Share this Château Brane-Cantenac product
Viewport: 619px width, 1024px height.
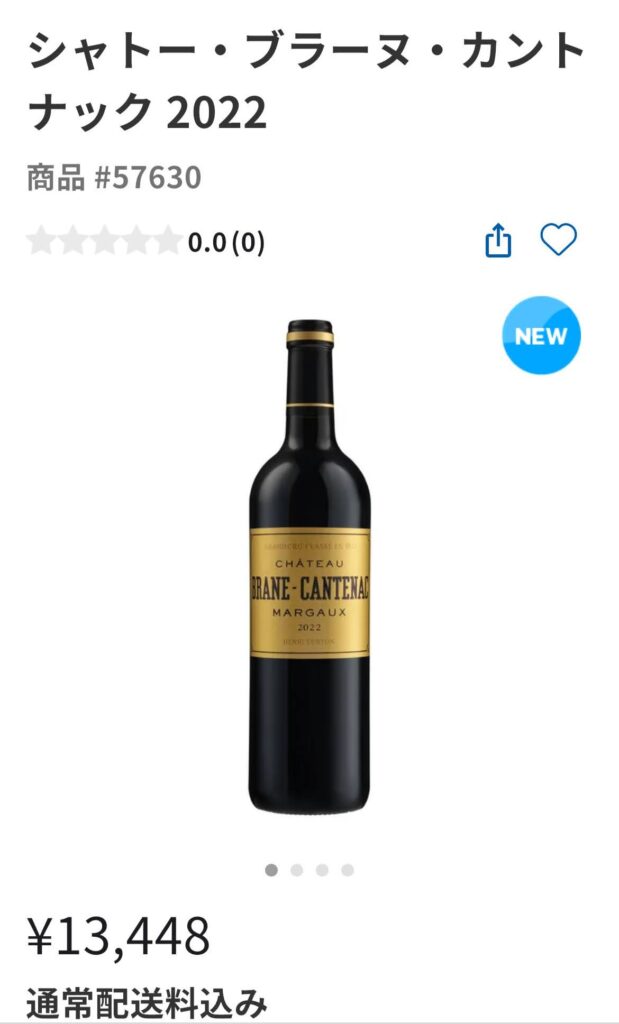pyautogui.click(x=498, y=241)
